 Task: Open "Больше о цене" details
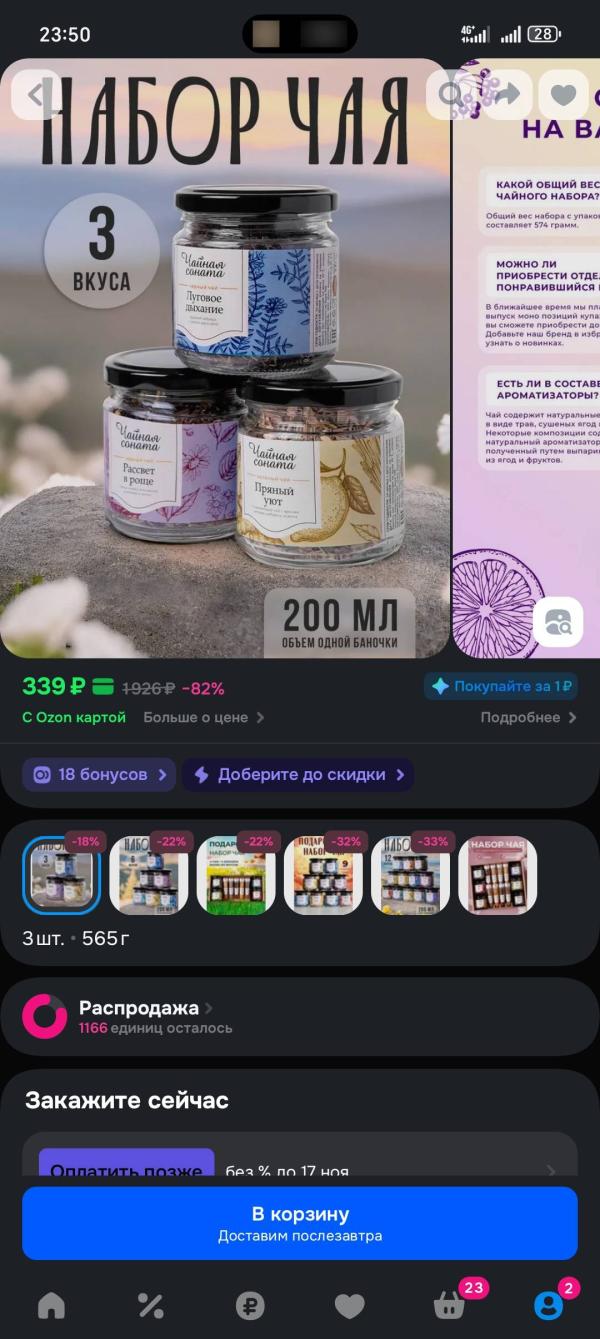(203, 717)
